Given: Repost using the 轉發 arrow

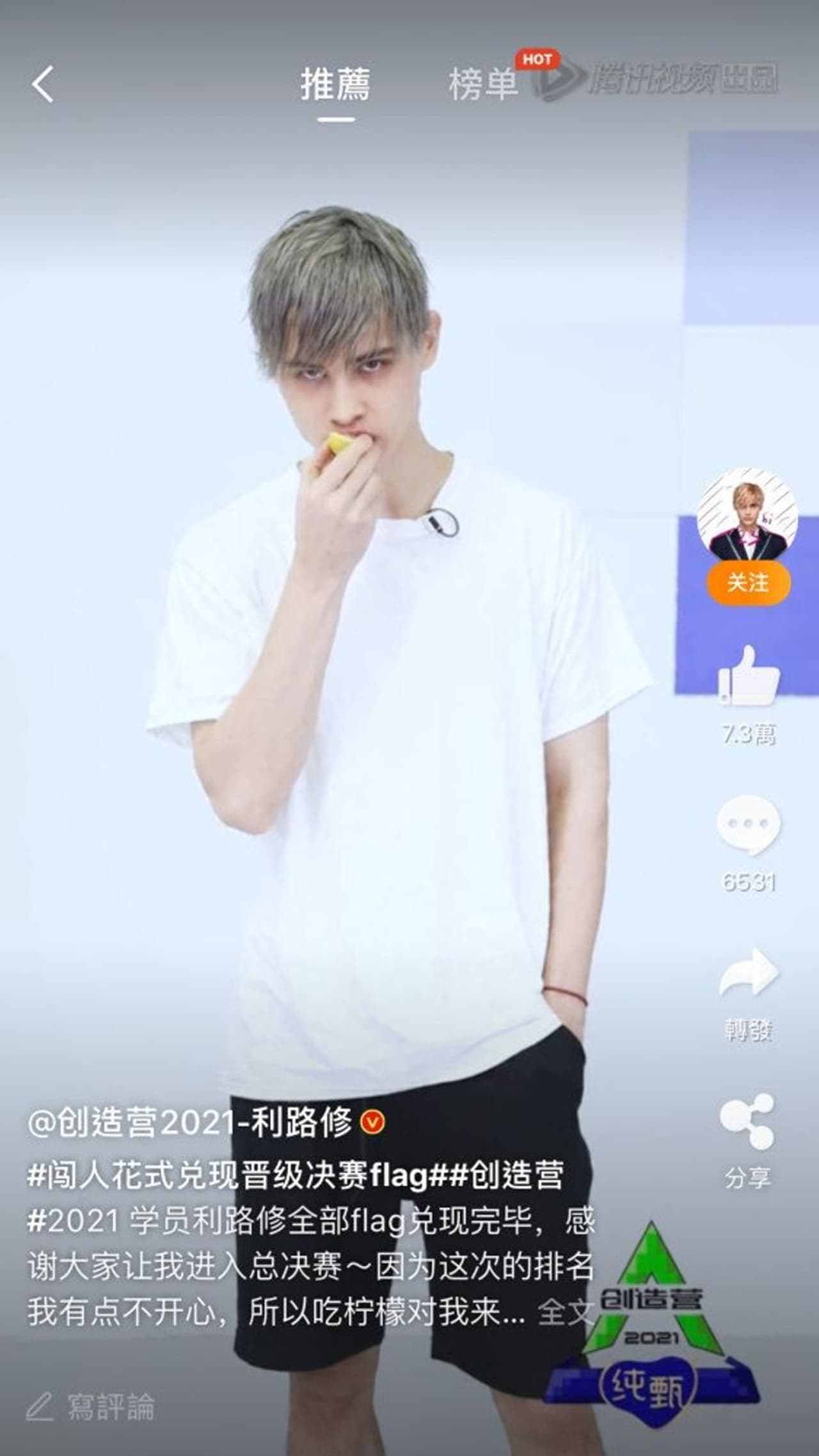Looking at the screenshot, I should (x=748, y=973).
